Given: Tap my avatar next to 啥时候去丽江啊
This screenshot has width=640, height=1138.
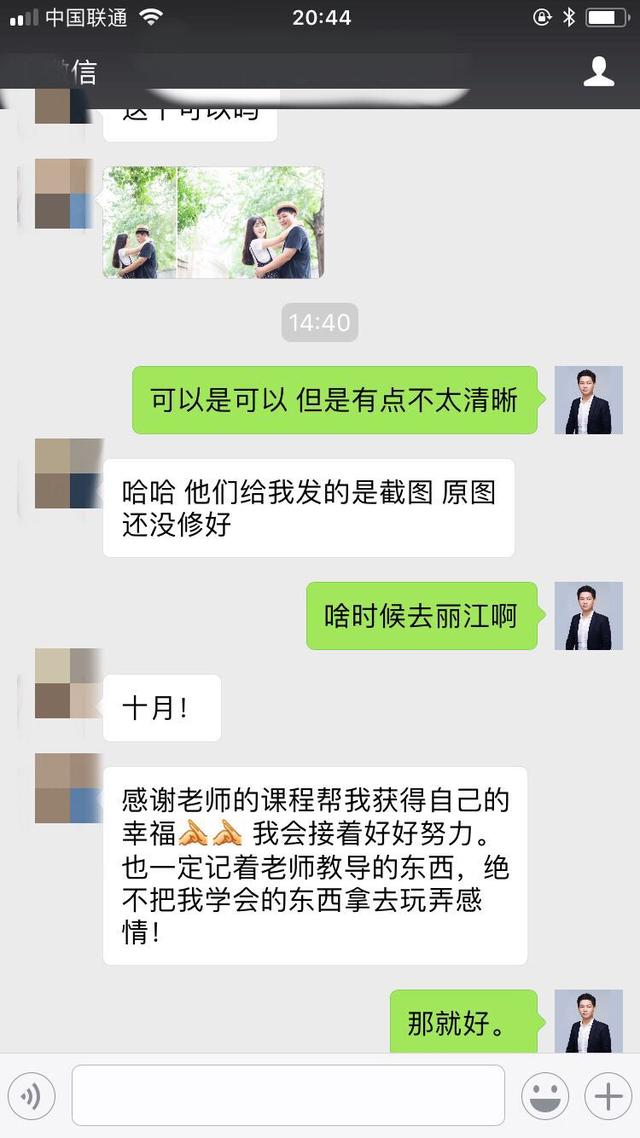Looking at the screenshot, I should 588,616.
